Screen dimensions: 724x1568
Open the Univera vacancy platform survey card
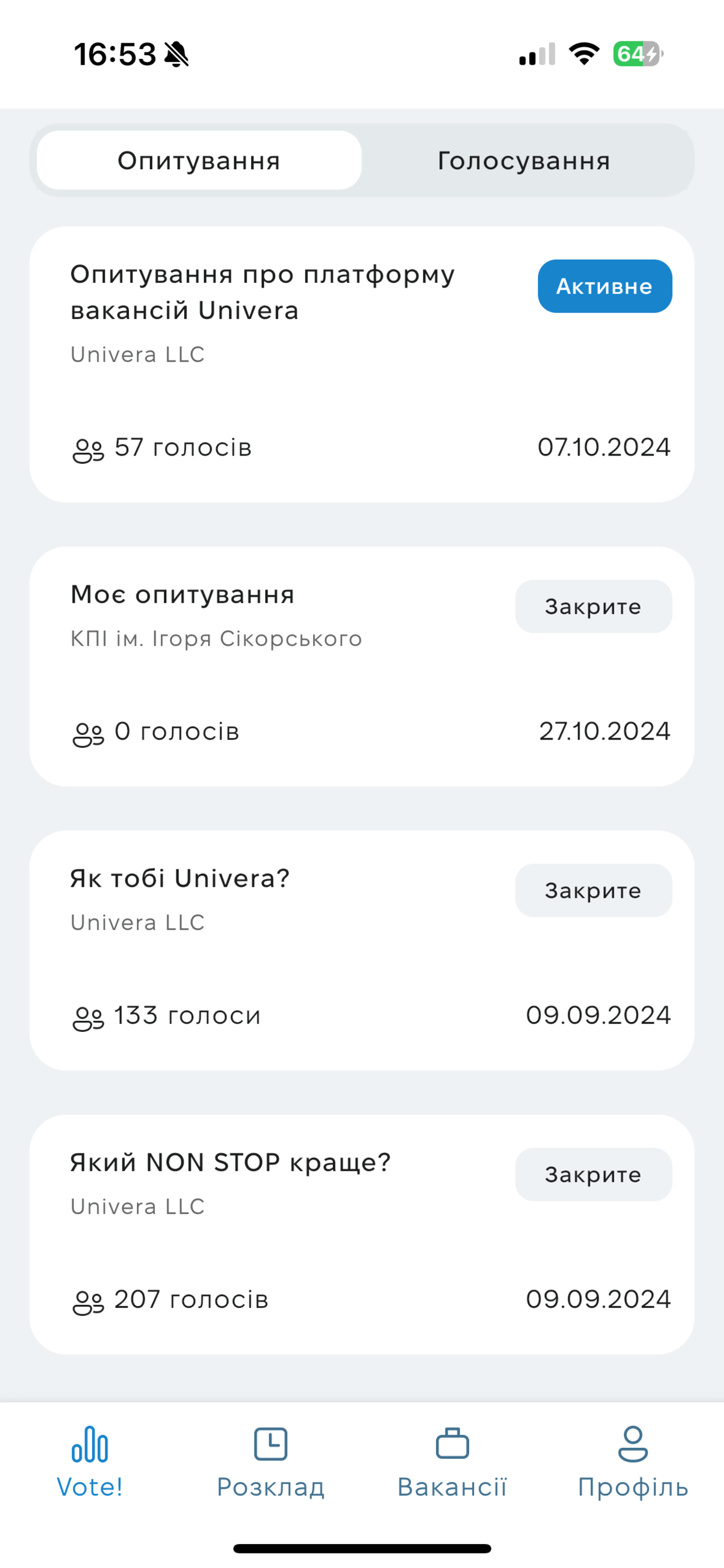pyautogui.click(x=362, y=364)
